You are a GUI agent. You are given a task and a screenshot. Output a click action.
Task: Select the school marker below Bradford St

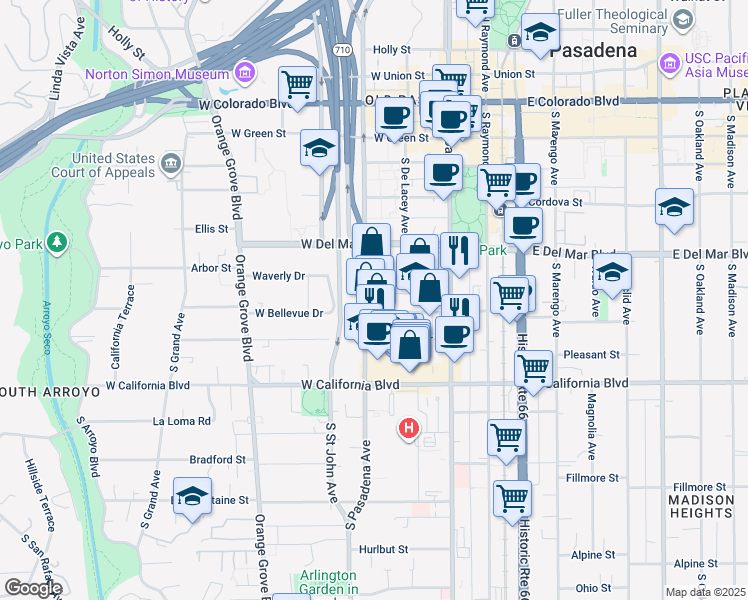click(x=193, y=496)
